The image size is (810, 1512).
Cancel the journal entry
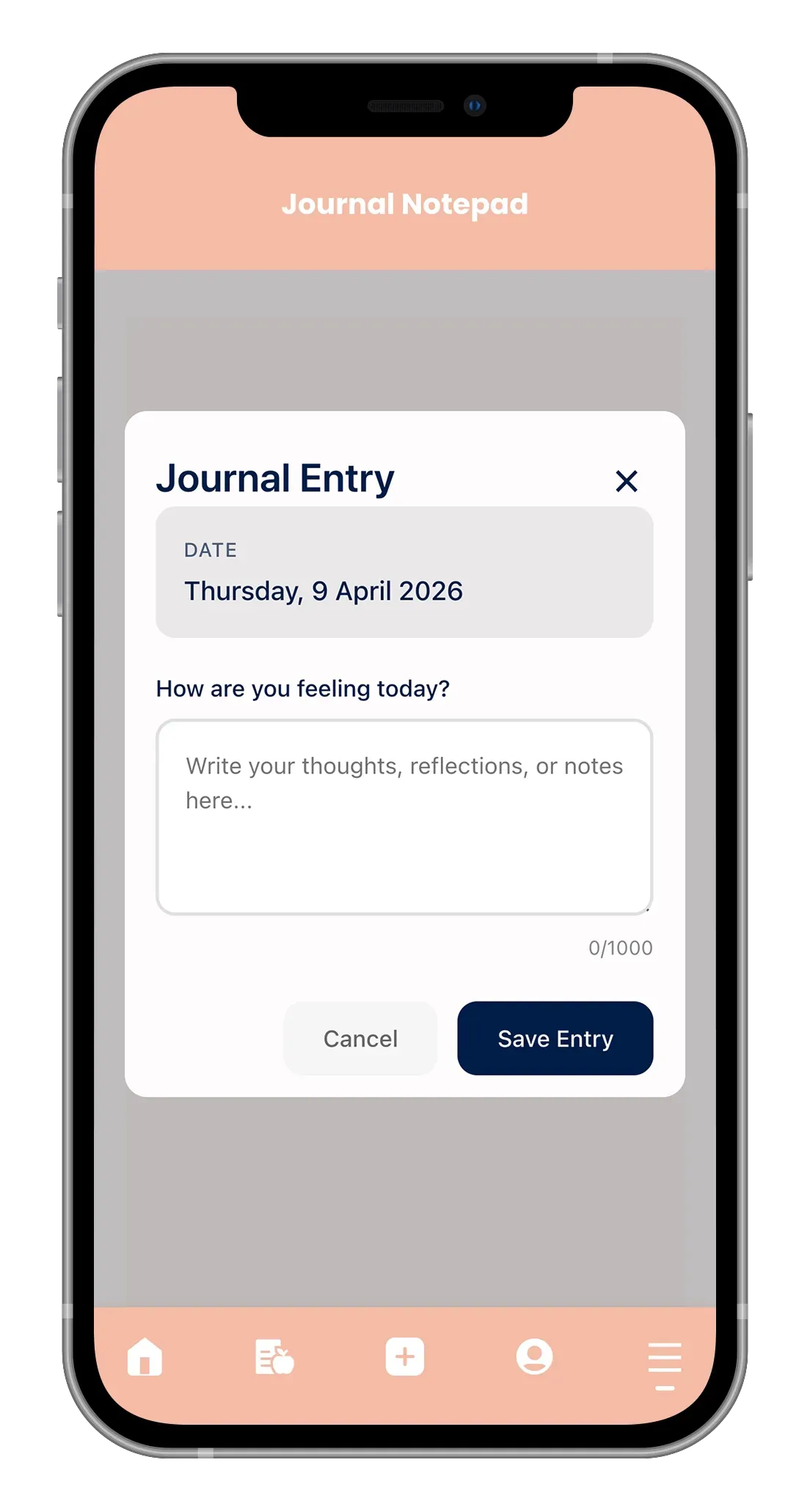[360, 1038]
